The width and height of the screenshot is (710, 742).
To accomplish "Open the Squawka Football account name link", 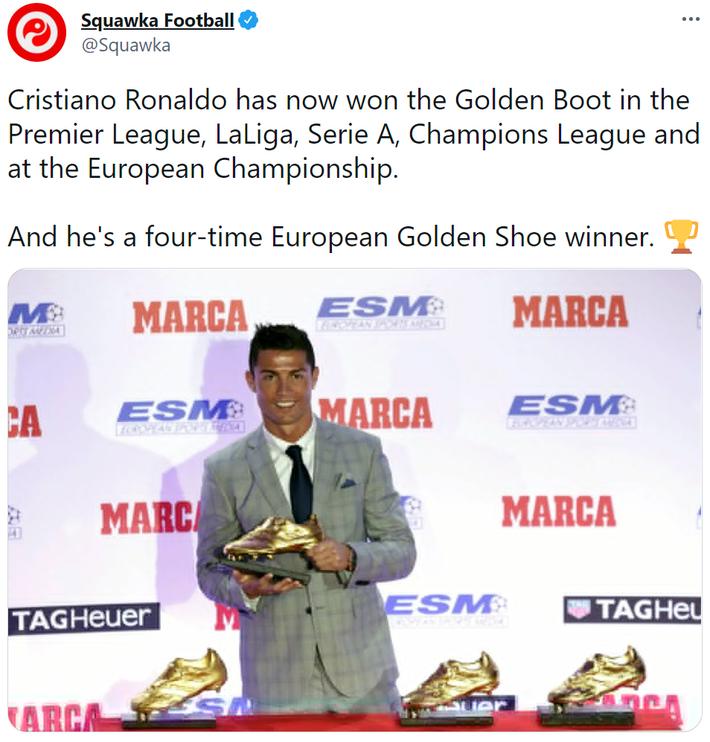I will 157,21.
